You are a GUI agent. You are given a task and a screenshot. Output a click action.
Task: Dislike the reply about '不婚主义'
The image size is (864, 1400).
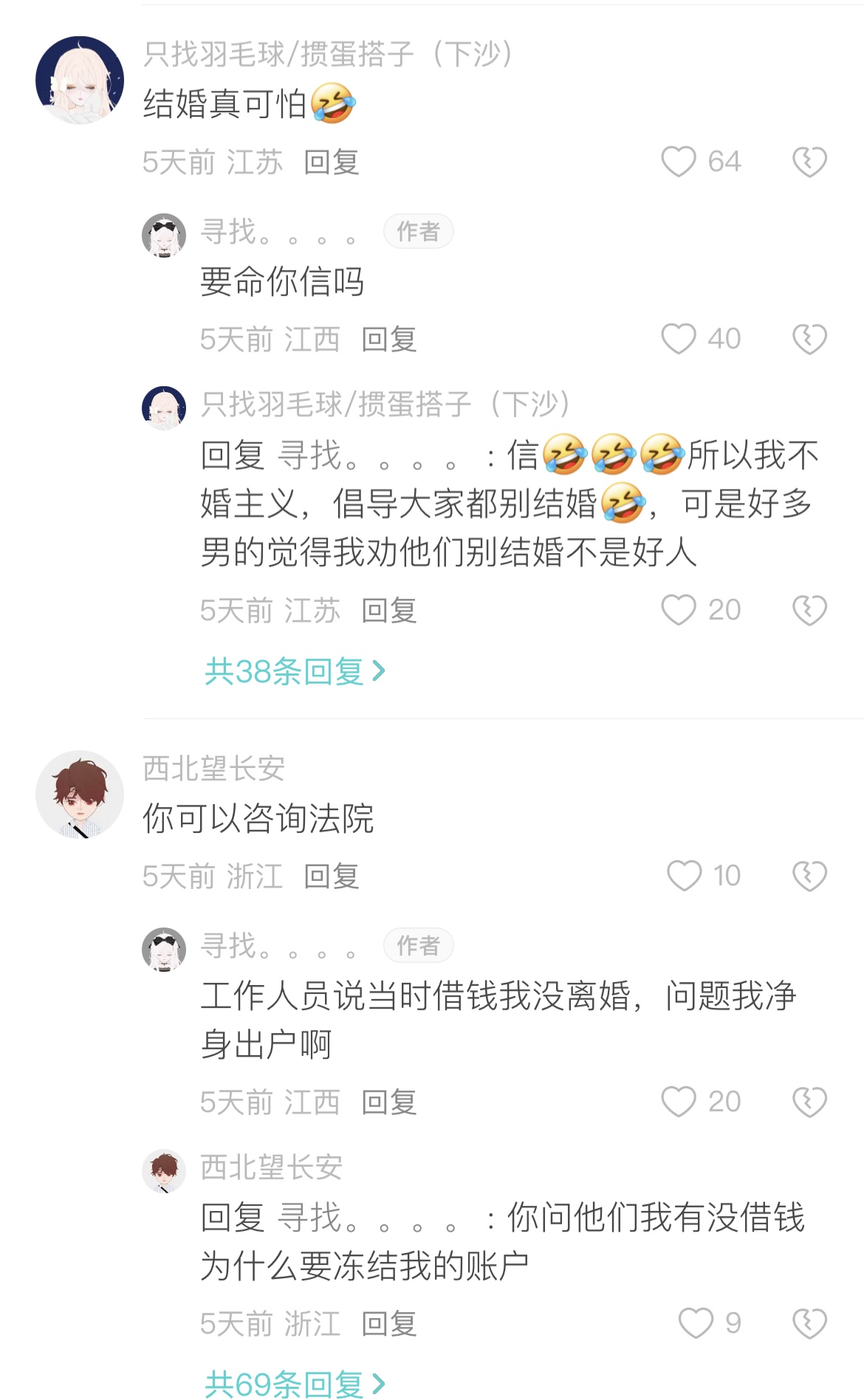click(x=809, y=610)
